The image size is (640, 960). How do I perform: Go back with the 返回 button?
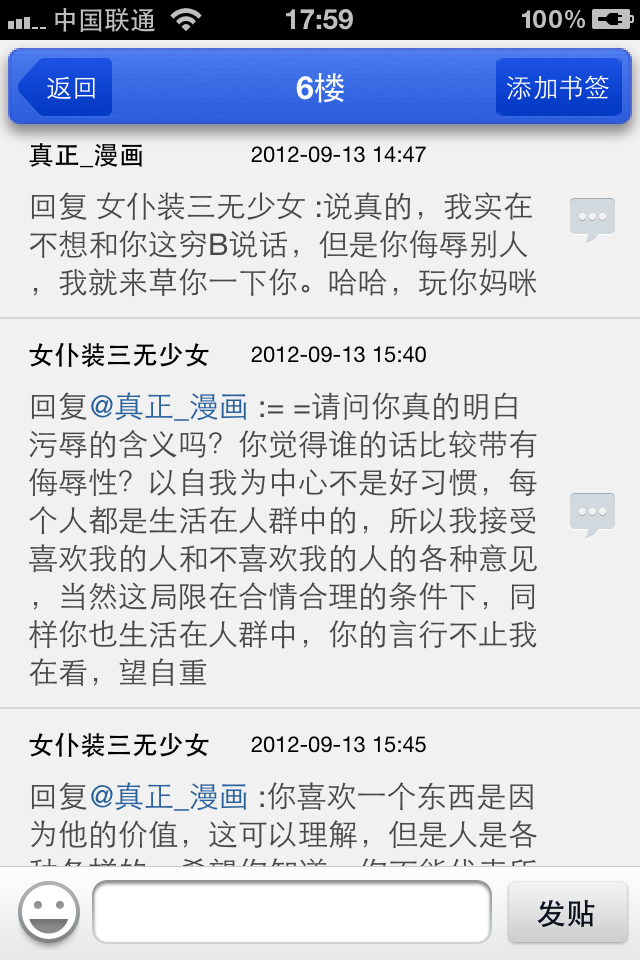(66, 88)
